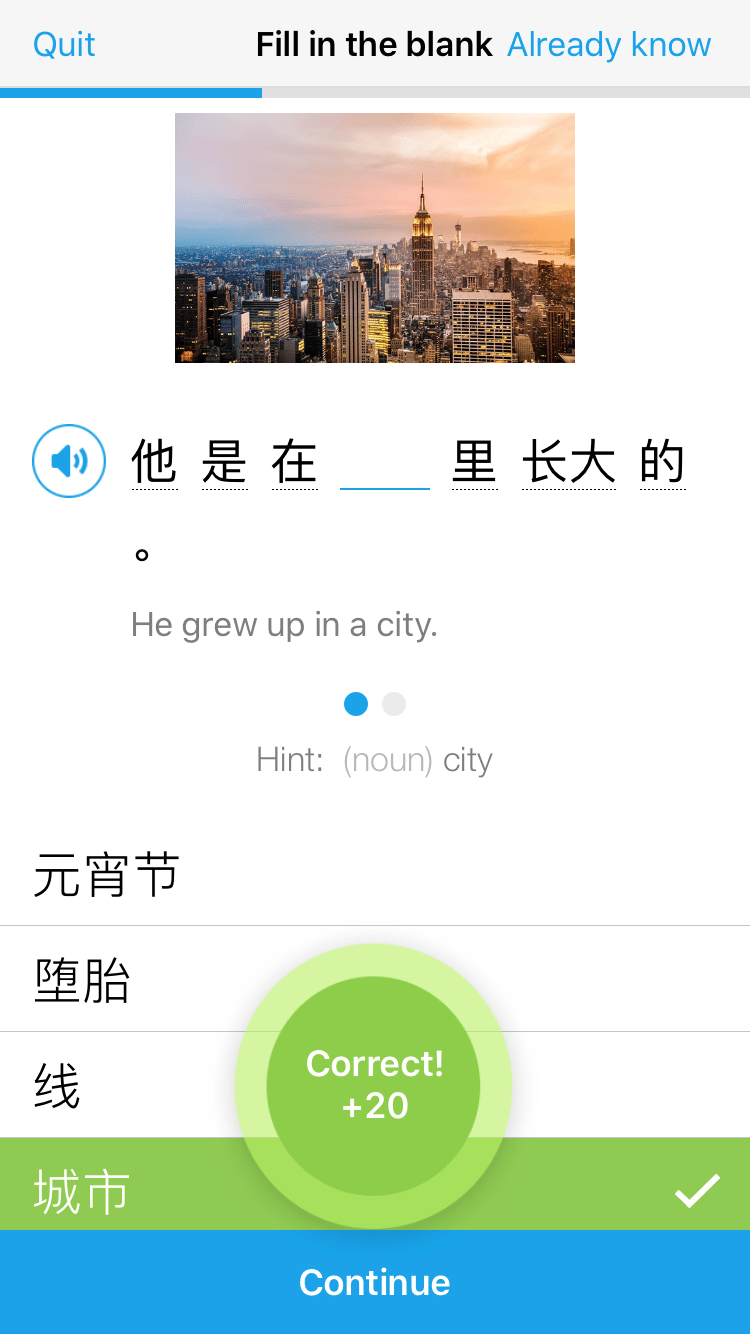Show the second hint page dot
This screenshot has height=1334, width=750.
[394, 704]
